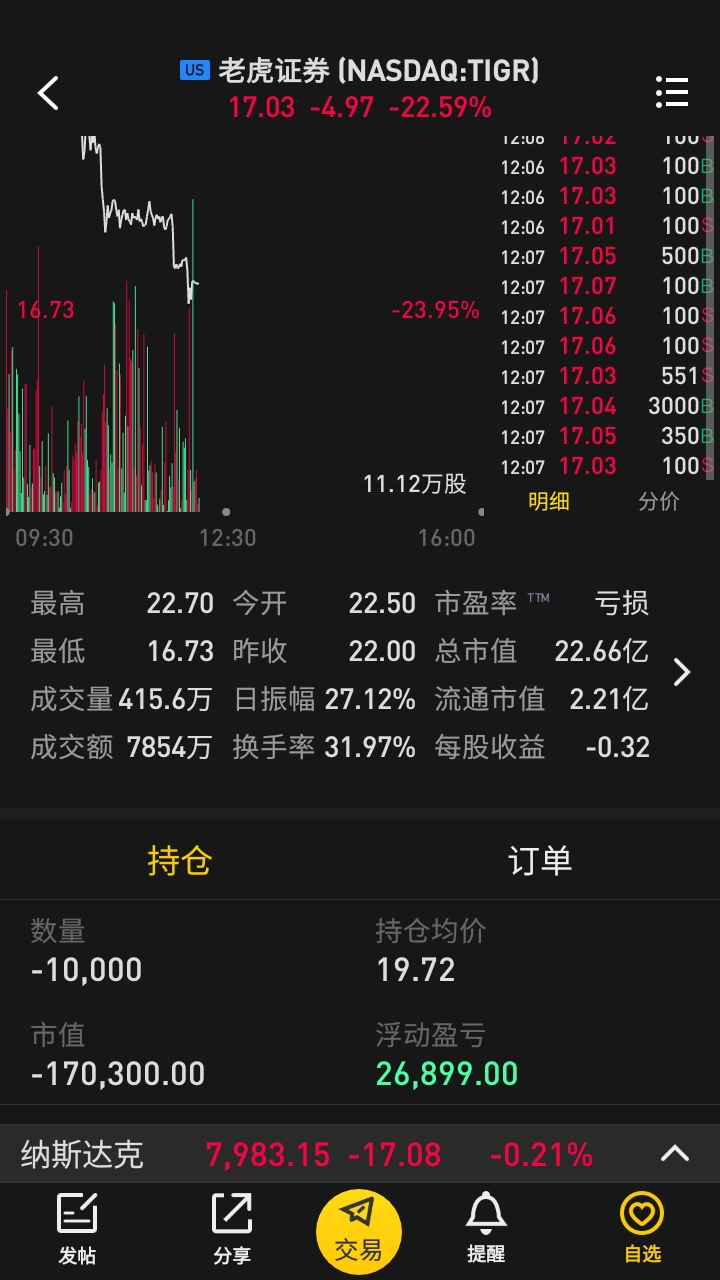Screen dimensions: 720x1280
Task: Switch to the 订单 tab
Action: click(540, 860)
